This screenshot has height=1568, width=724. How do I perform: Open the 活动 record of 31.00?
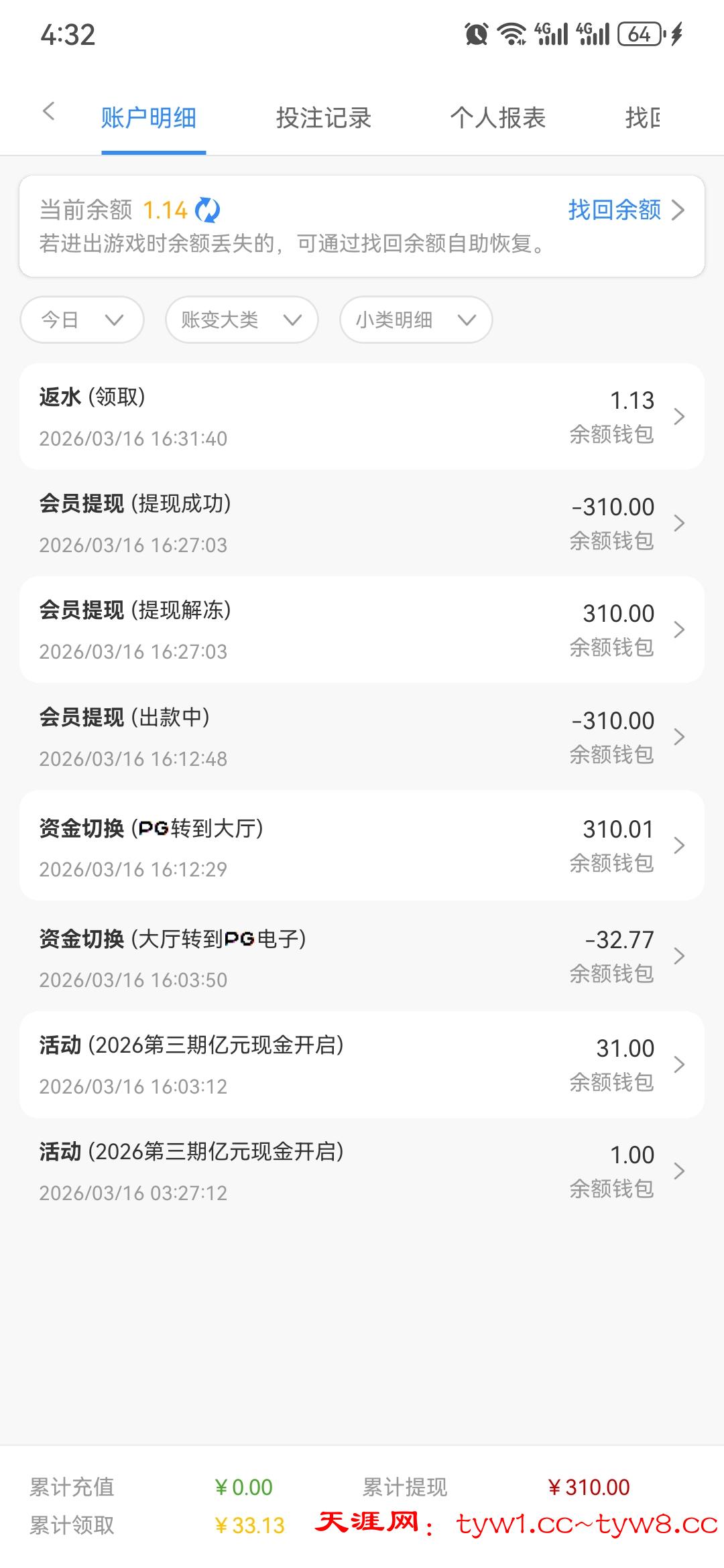362,1065
